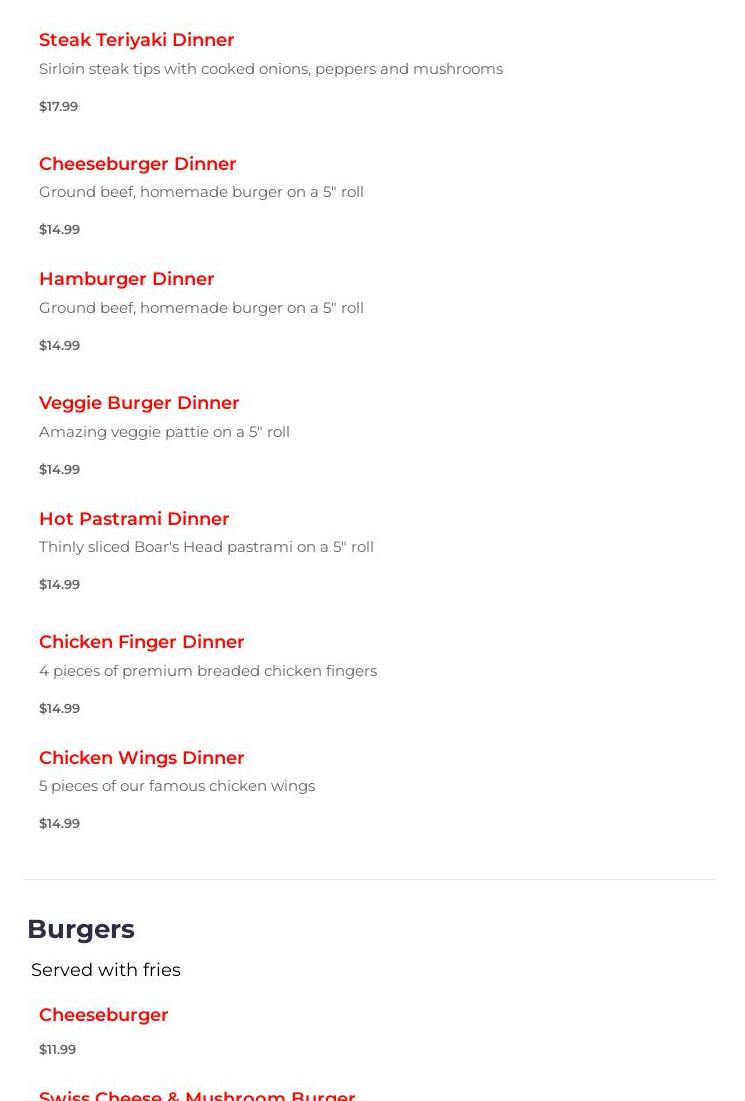Open the Steak Teriyaki Dinner item

[x=136, y=40]
